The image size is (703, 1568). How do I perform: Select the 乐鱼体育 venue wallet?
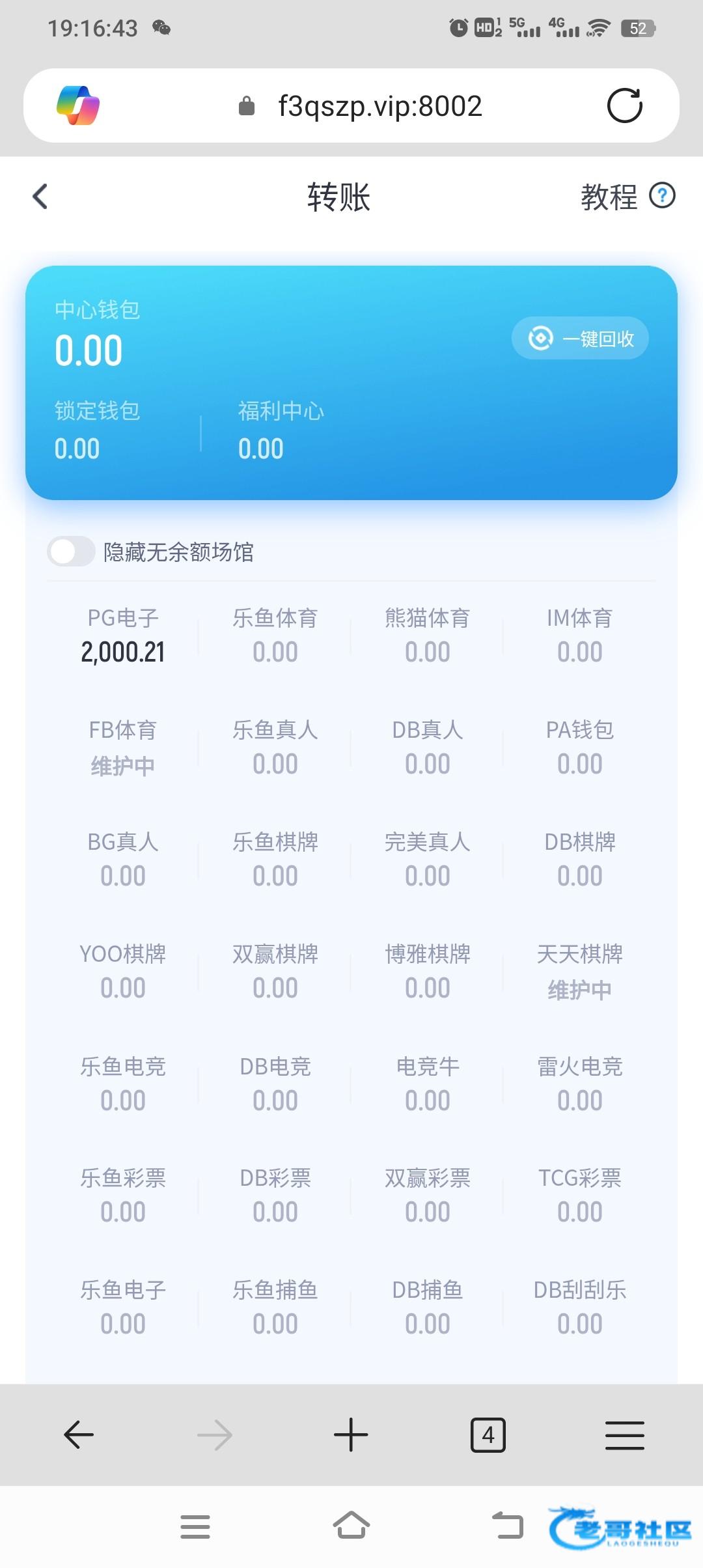pyautogui.click(x=275, y=636)
